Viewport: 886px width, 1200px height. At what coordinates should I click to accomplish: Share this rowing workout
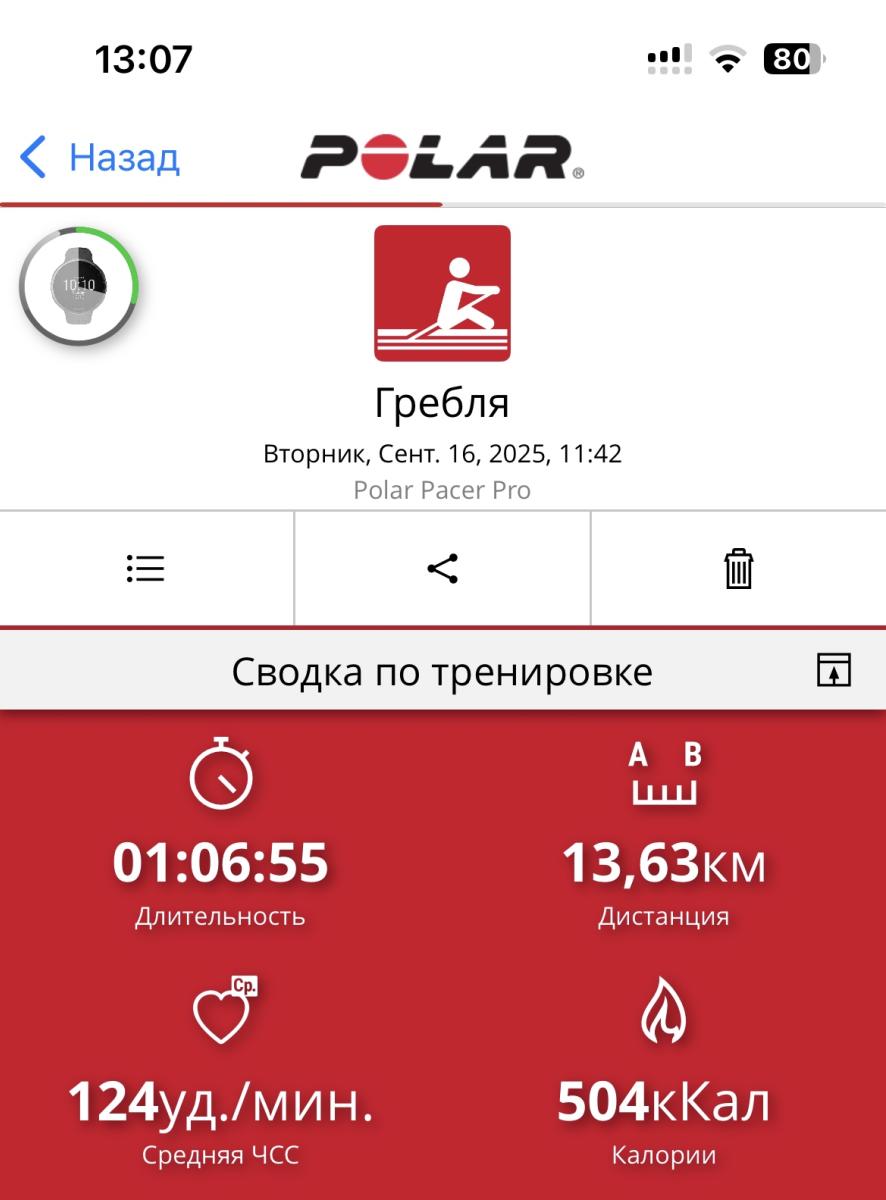tap(442, 569)
